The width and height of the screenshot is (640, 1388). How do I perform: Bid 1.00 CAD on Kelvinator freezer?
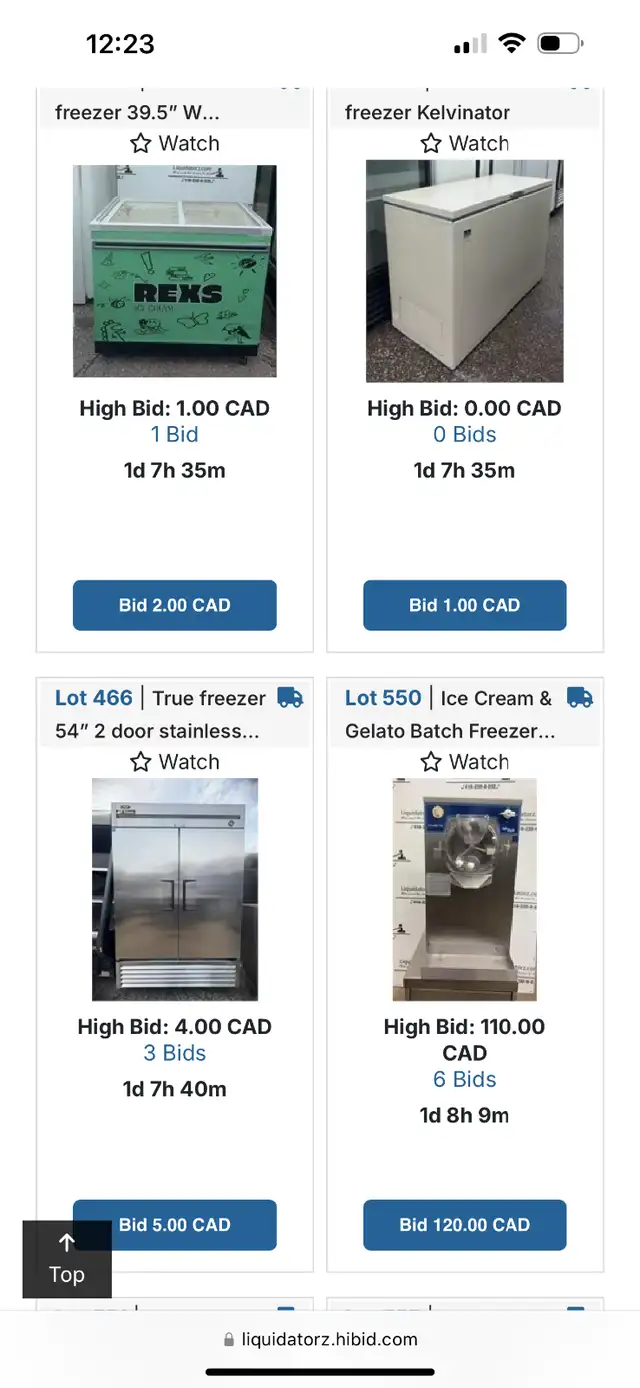[464, 605]
